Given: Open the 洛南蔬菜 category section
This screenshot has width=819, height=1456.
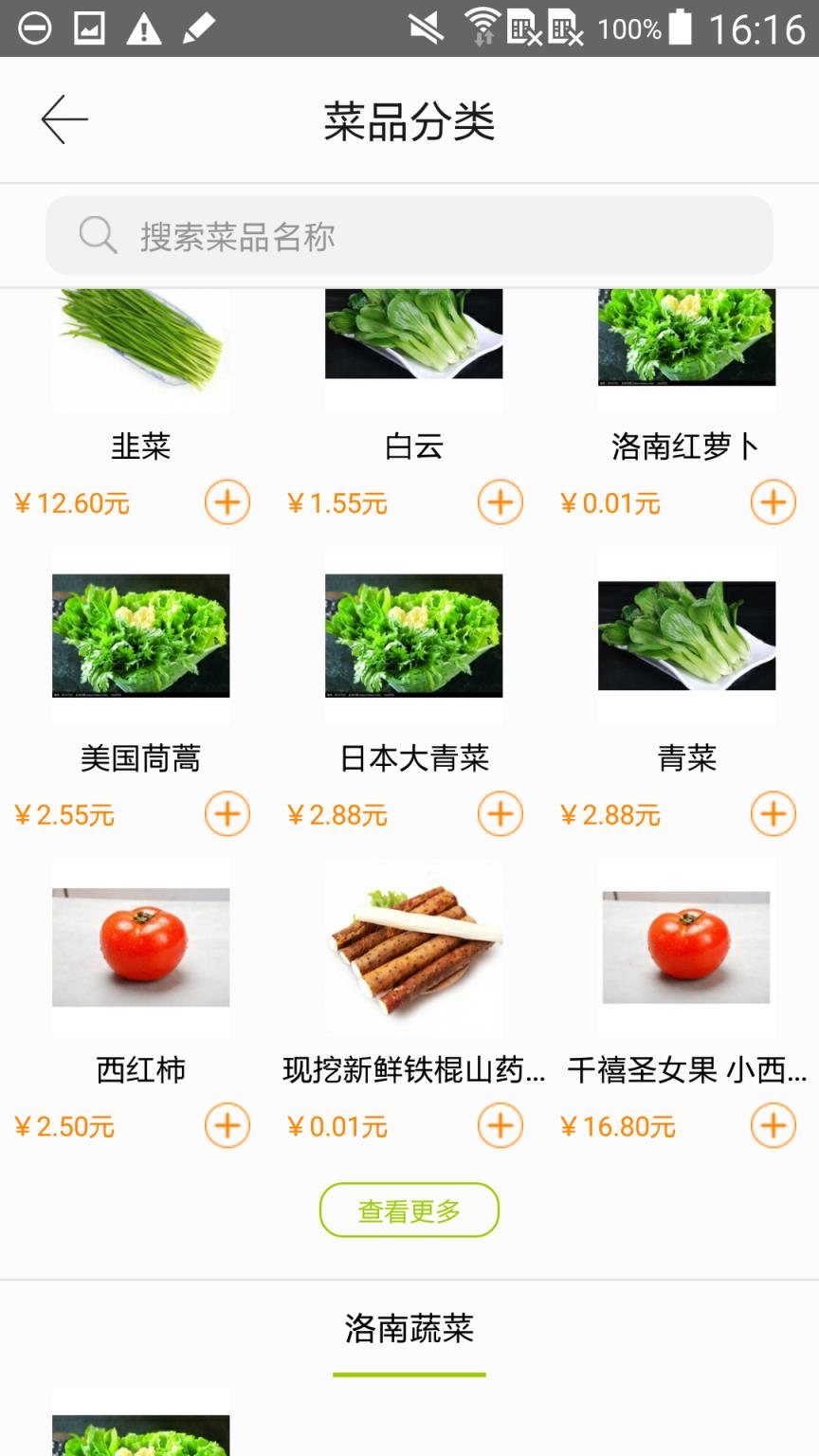Looking at the screenshot, I should point(409,1330).
